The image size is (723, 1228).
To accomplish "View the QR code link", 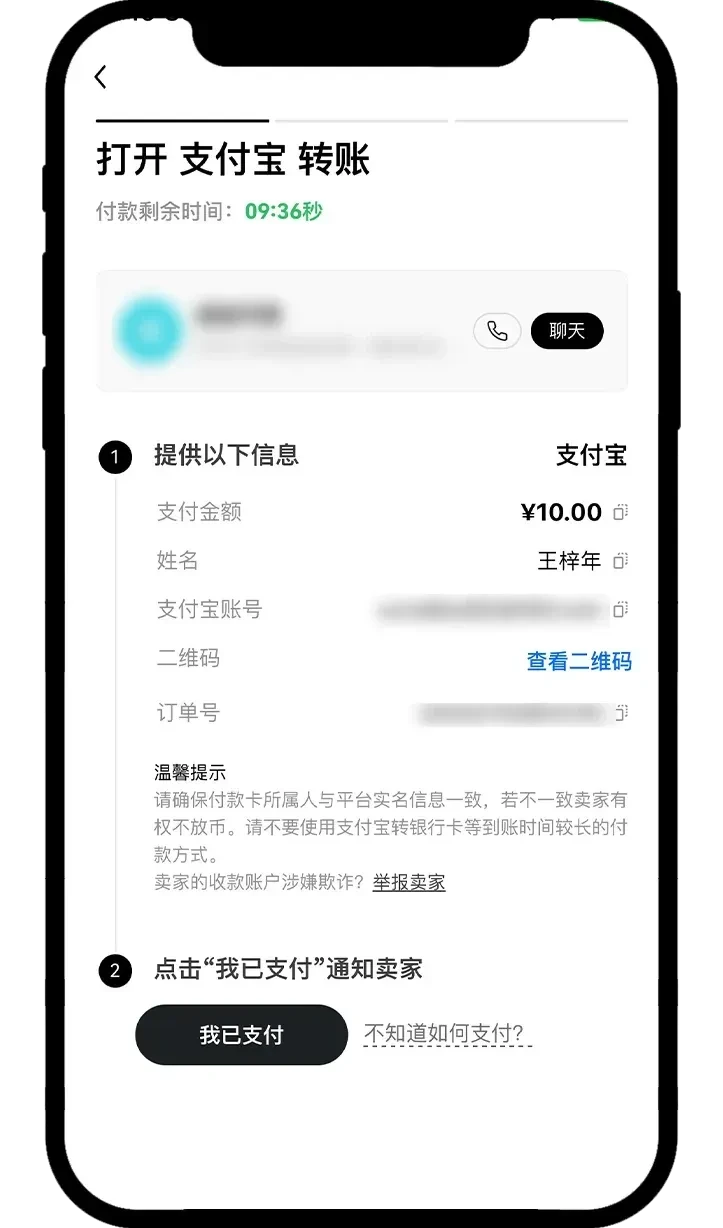I will point(579,661).
